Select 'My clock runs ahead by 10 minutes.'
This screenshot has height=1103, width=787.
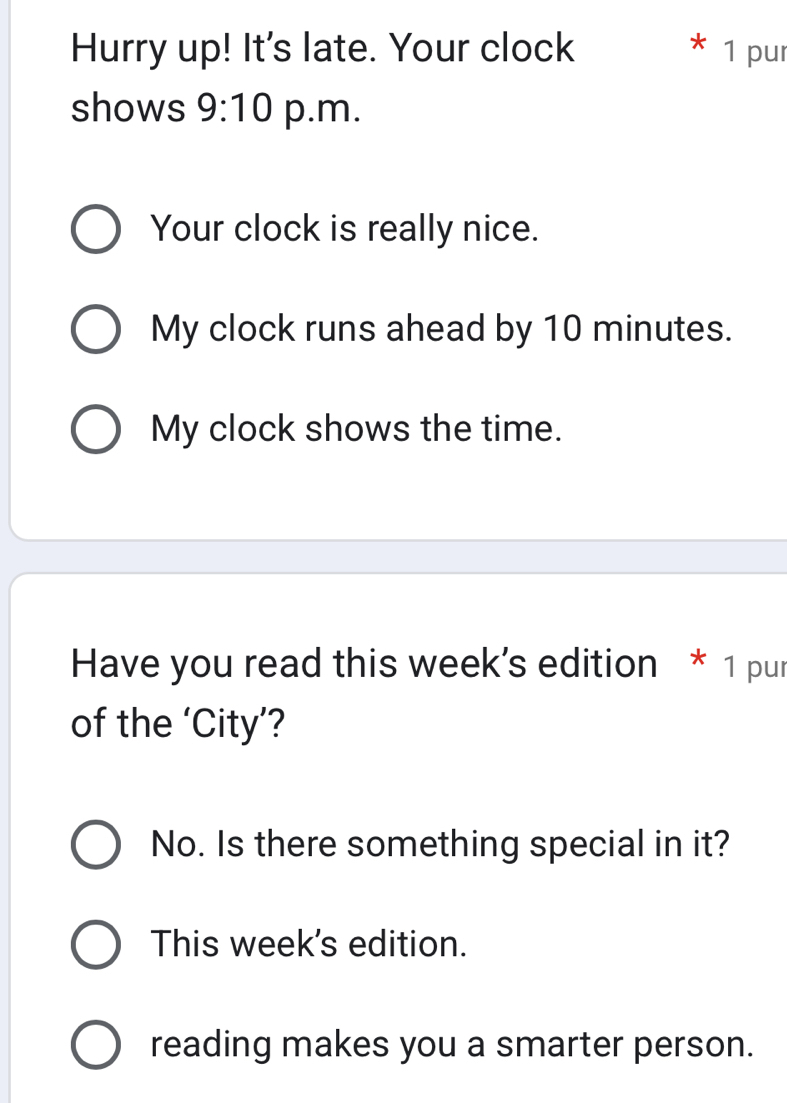pyautogui.click(x=96, y=329)
